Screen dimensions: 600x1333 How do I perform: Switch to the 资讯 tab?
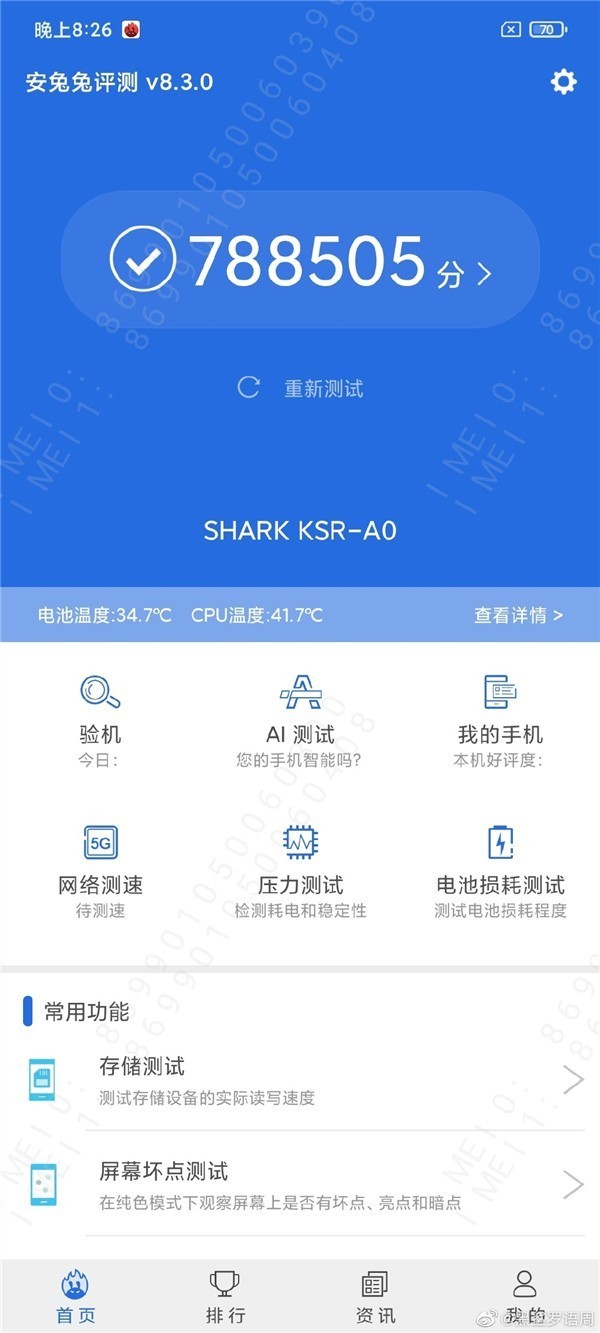375,1296
